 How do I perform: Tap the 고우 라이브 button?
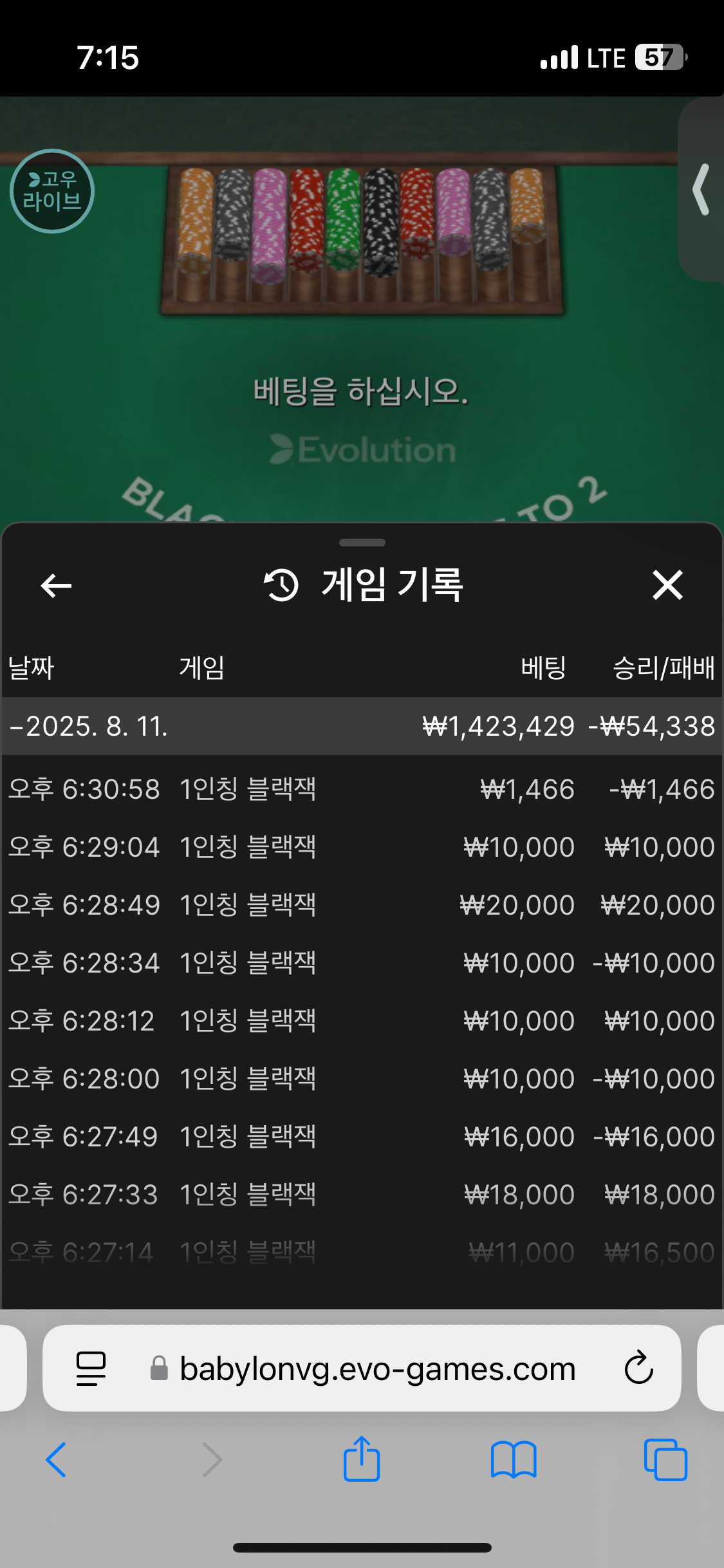[x=52, y=191]
